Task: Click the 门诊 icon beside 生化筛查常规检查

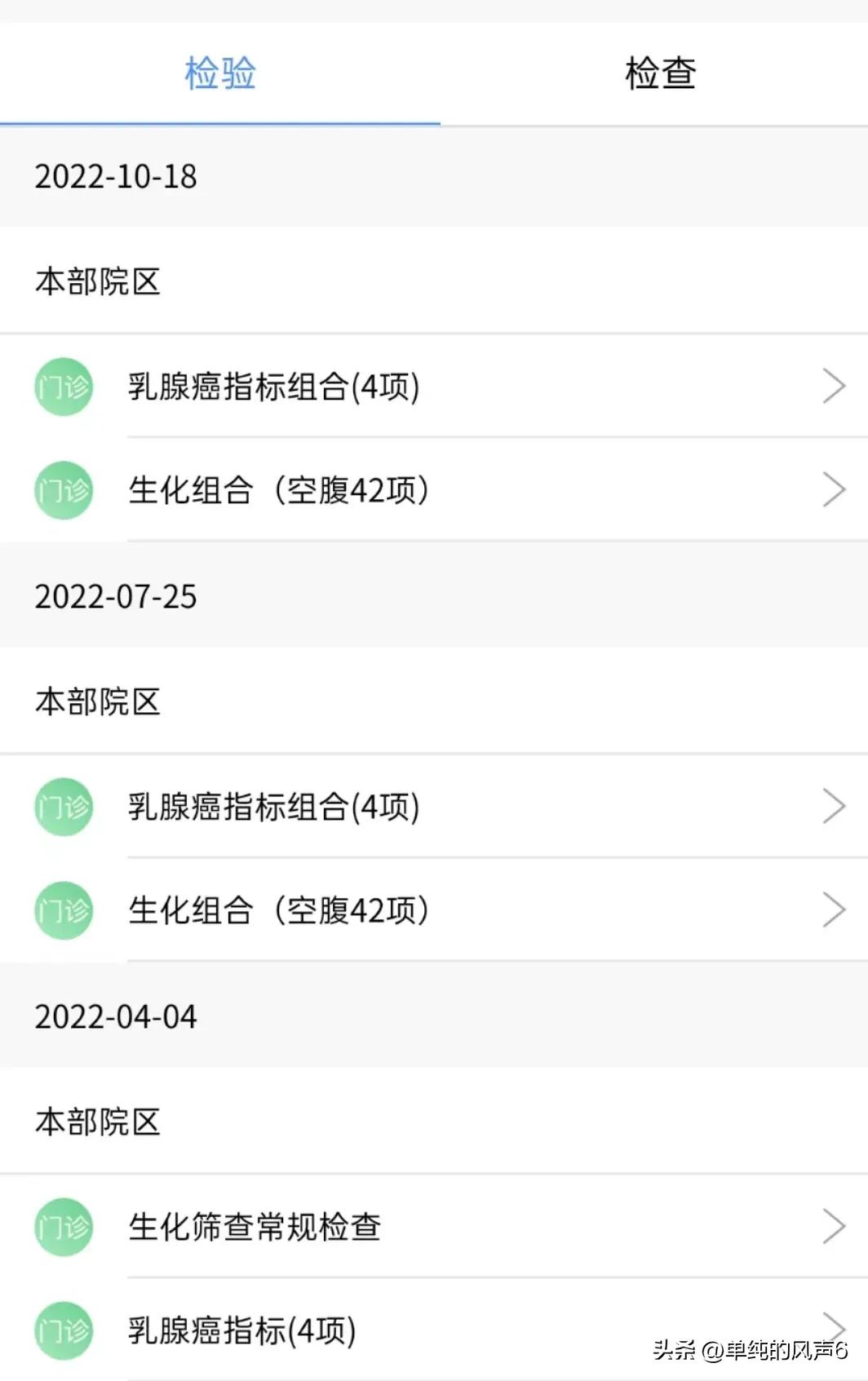Action: pyautogui.click(x=63, y=1228)
